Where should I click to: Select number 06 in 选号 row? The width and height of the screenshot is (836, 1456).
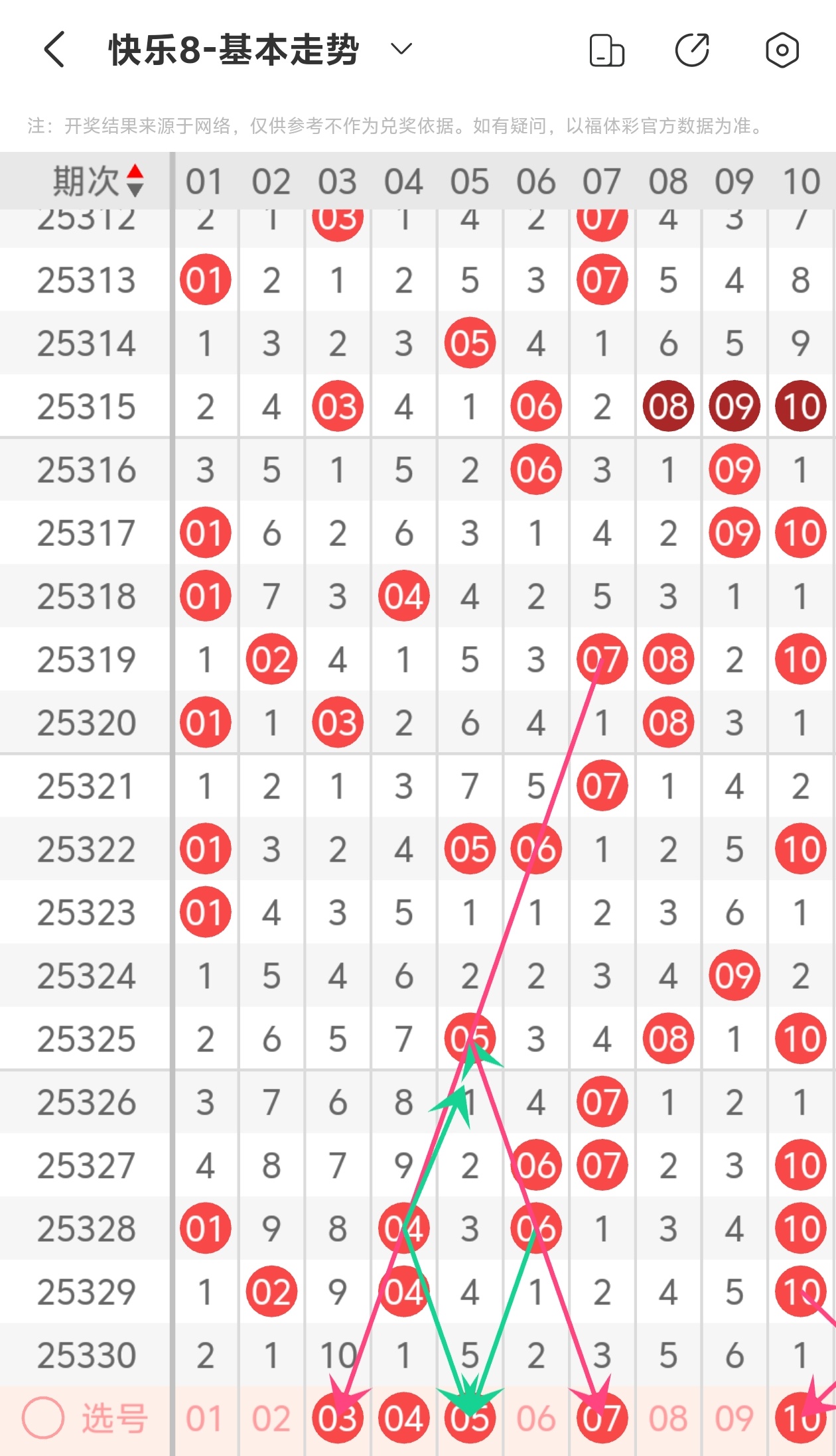pos(535,1419)
